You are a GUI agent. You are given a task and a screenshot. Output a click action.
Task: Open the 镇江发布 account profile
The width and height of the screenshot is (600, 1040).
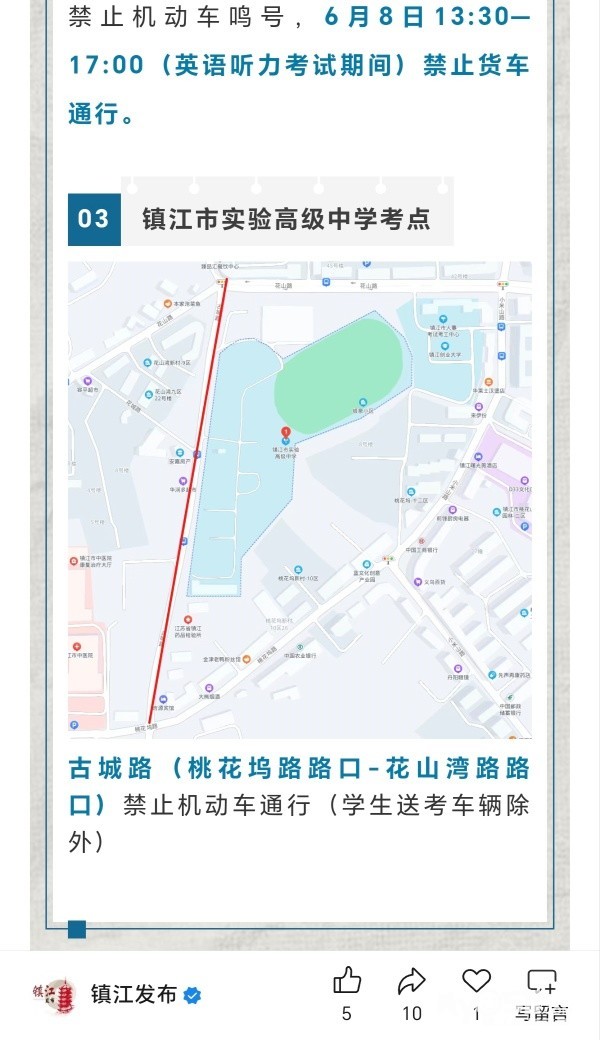[x=134, y=994]
